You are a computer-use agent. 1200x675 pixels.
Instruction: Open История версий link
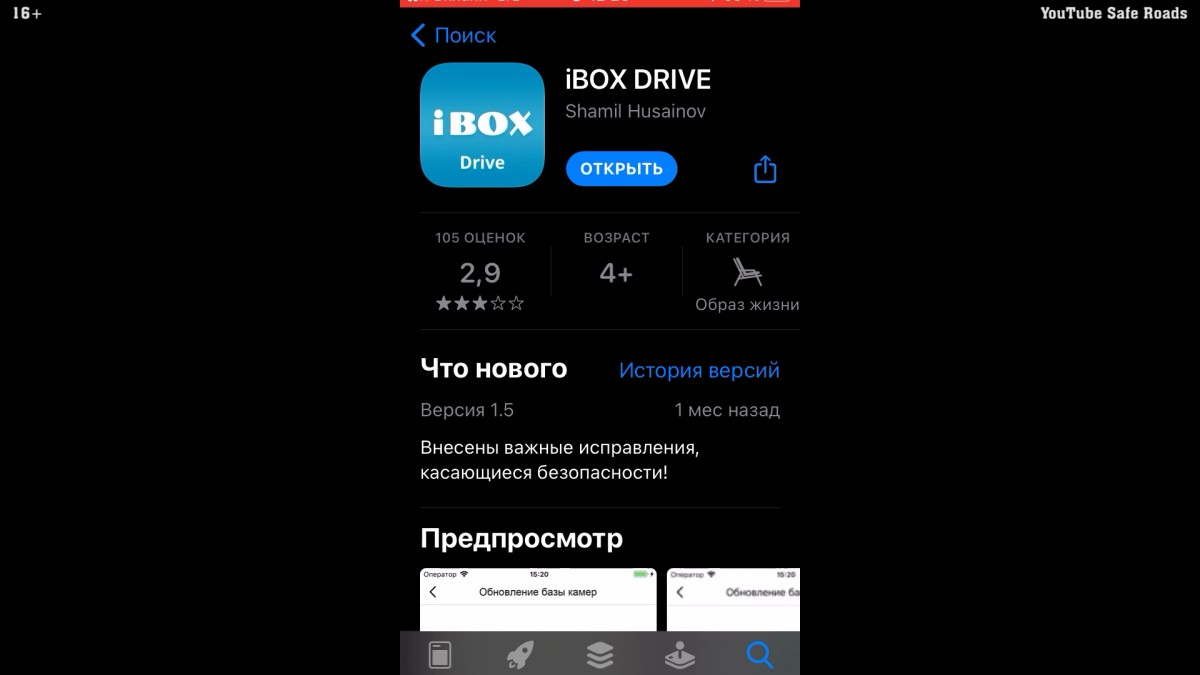point(699,370)
